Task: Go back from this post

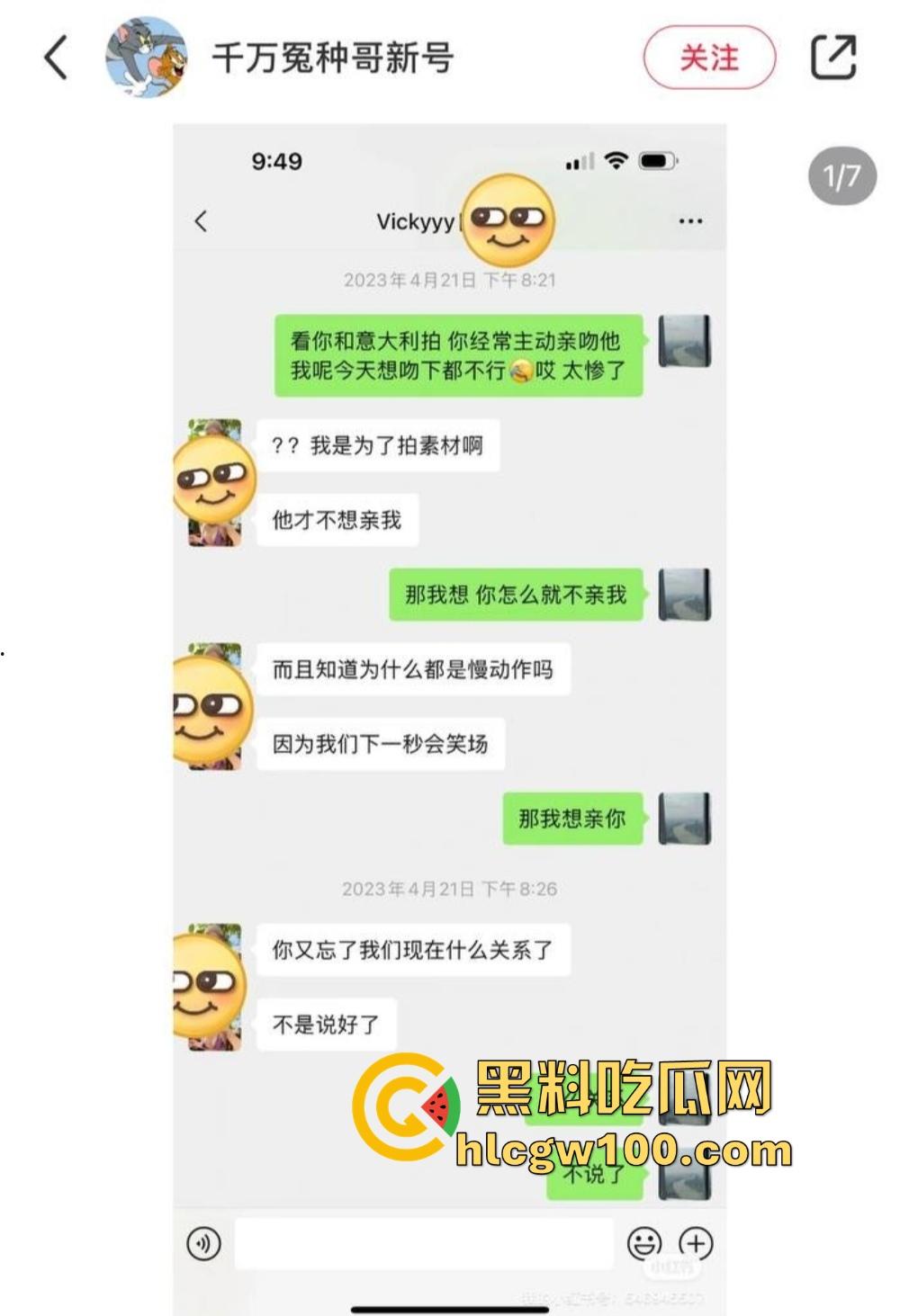Action: (x=56, y=58)
